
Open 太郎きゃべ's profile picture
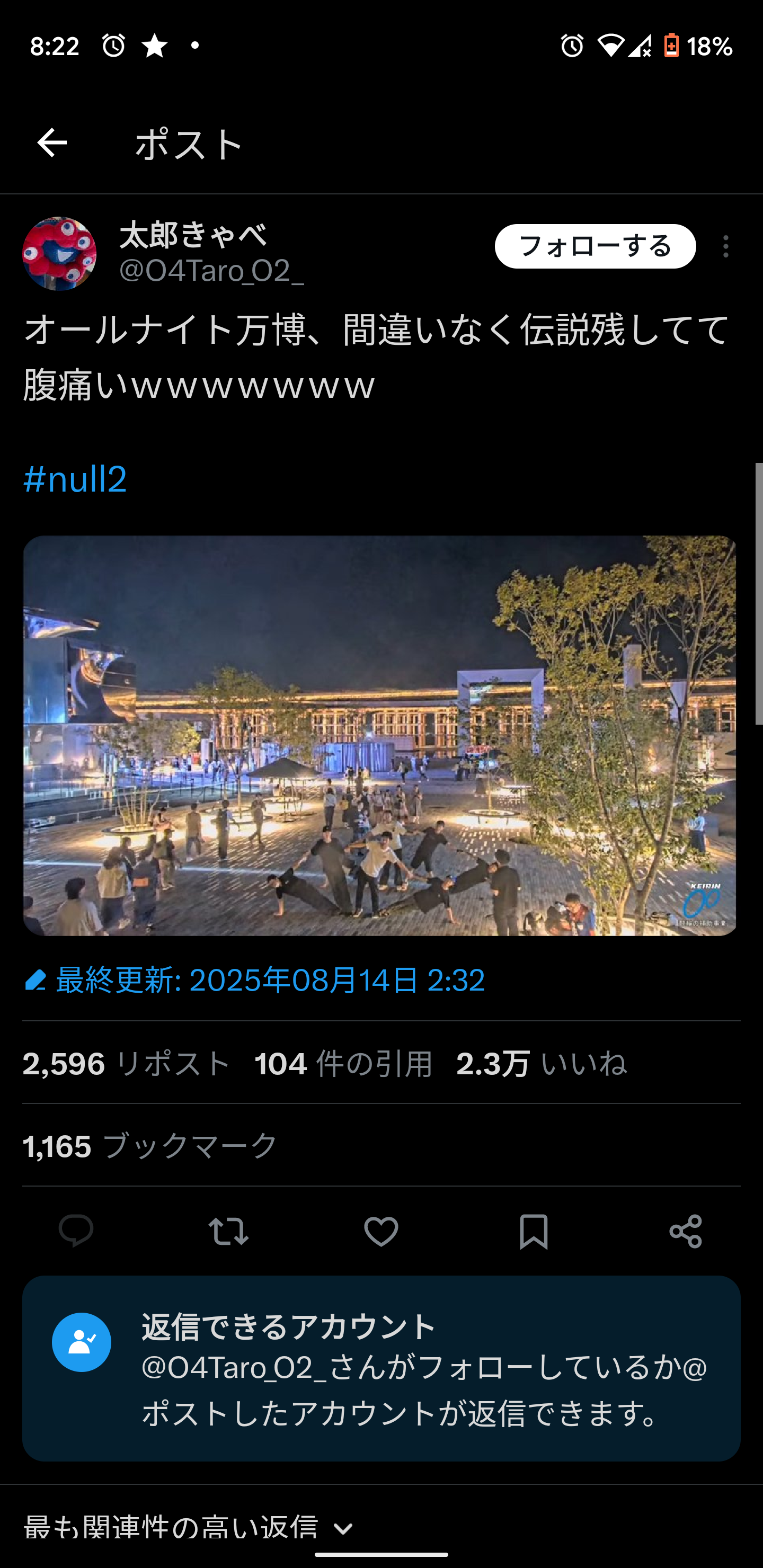[60, 253]
